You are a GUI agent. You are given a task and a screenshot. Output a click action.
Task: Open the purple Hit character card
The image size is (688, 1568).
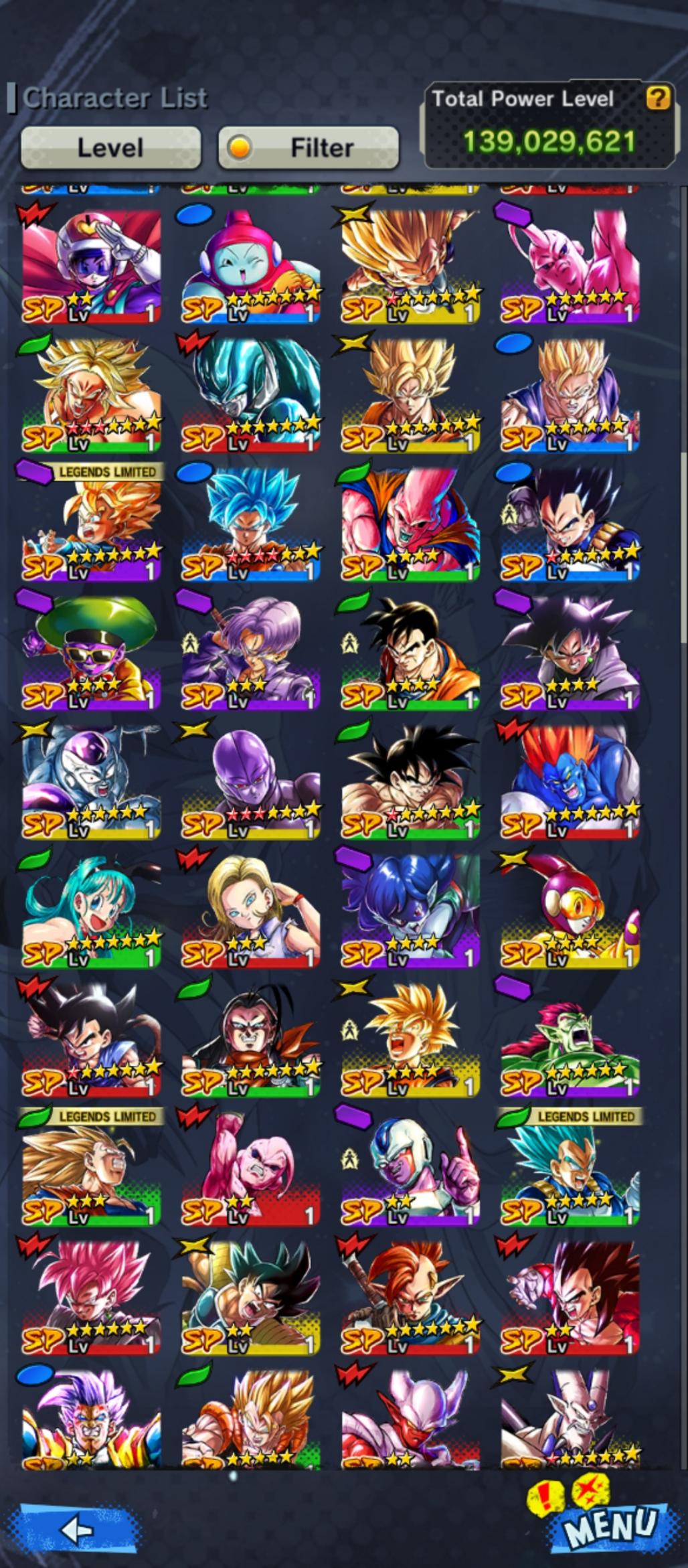251,779
